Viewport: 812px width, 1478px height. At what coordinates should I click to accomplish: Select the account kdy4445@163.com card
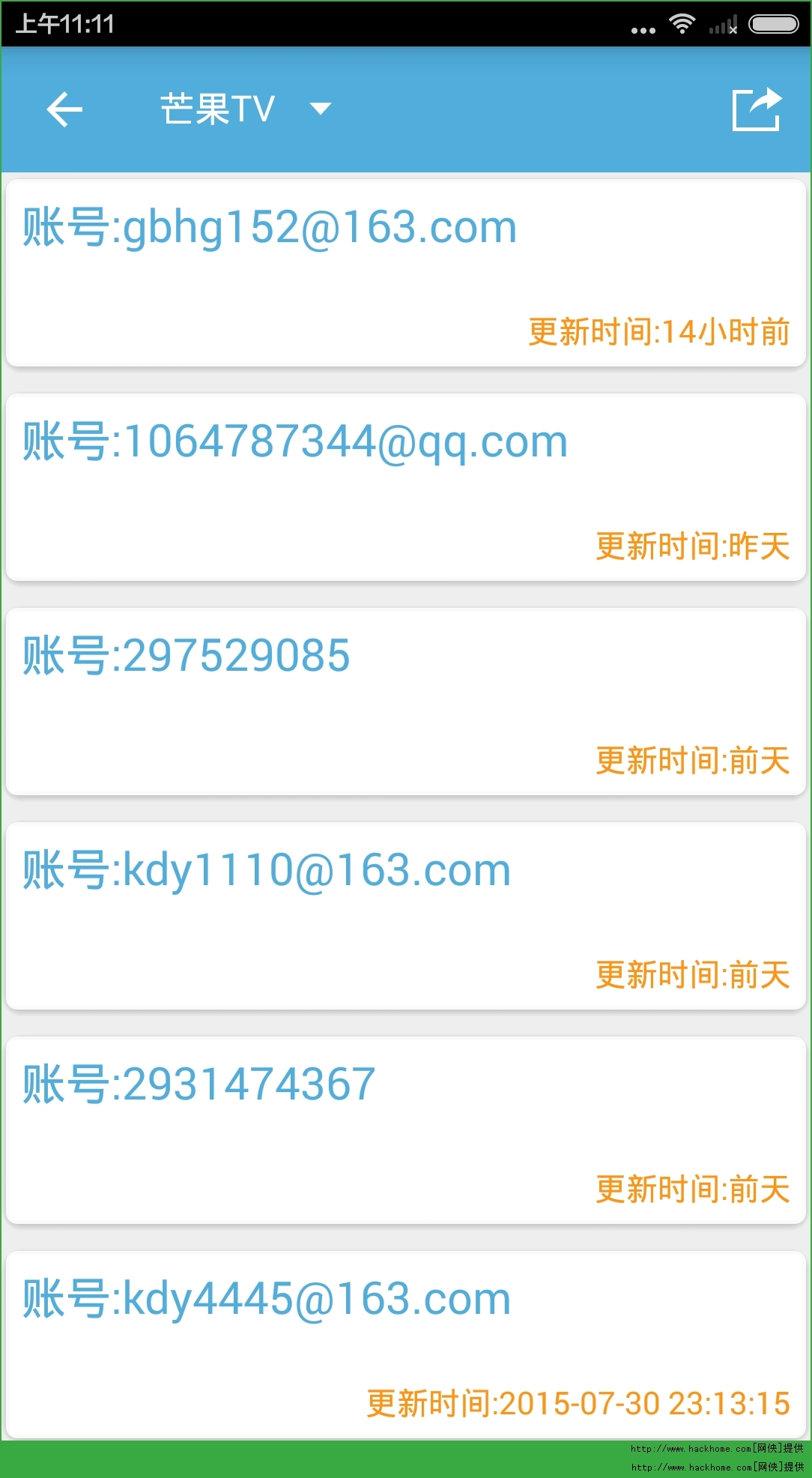(x=405, y=1345)
